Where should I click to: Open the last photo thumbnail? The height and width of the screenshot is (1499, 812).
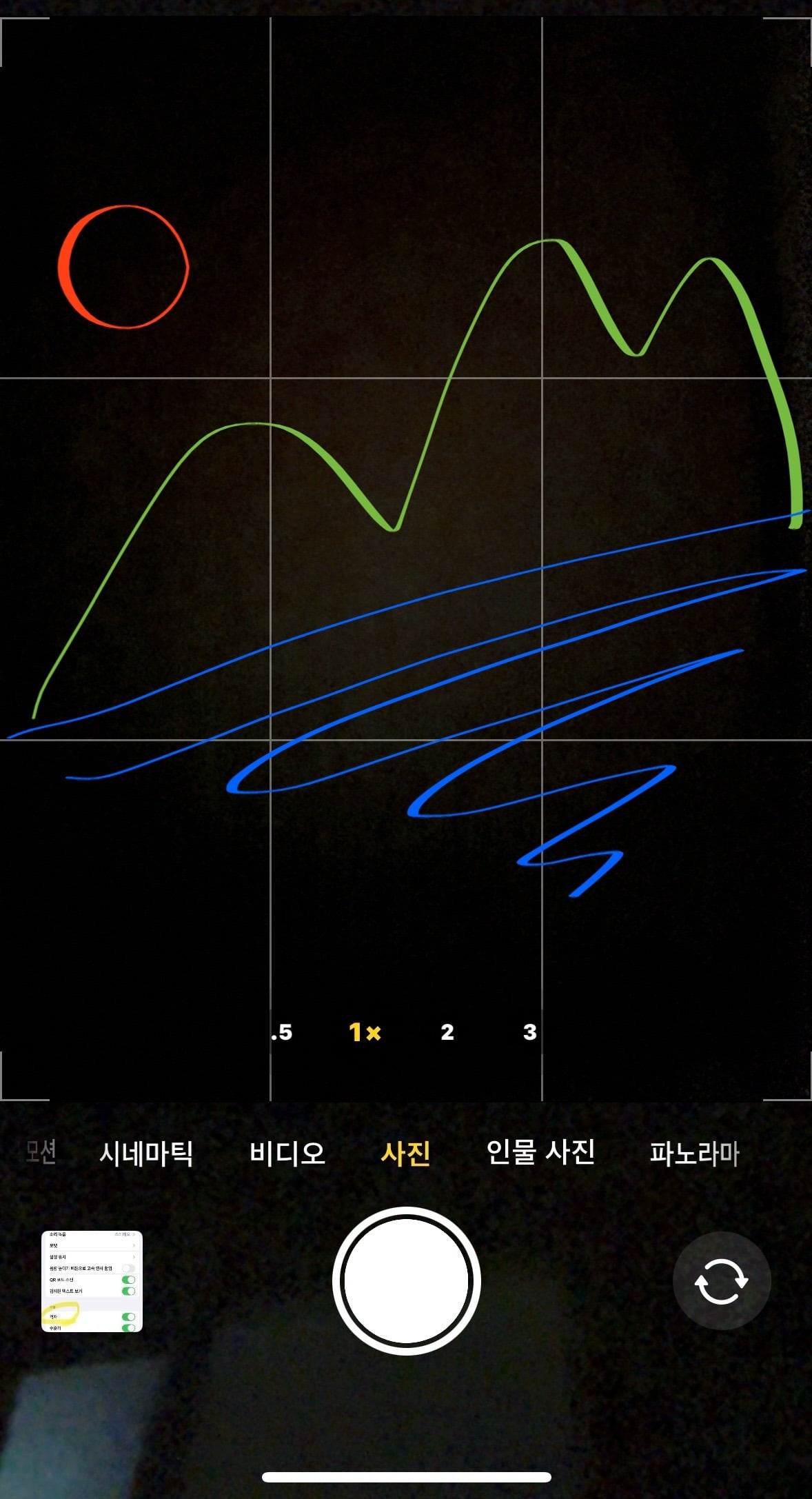click(92, 1281)
